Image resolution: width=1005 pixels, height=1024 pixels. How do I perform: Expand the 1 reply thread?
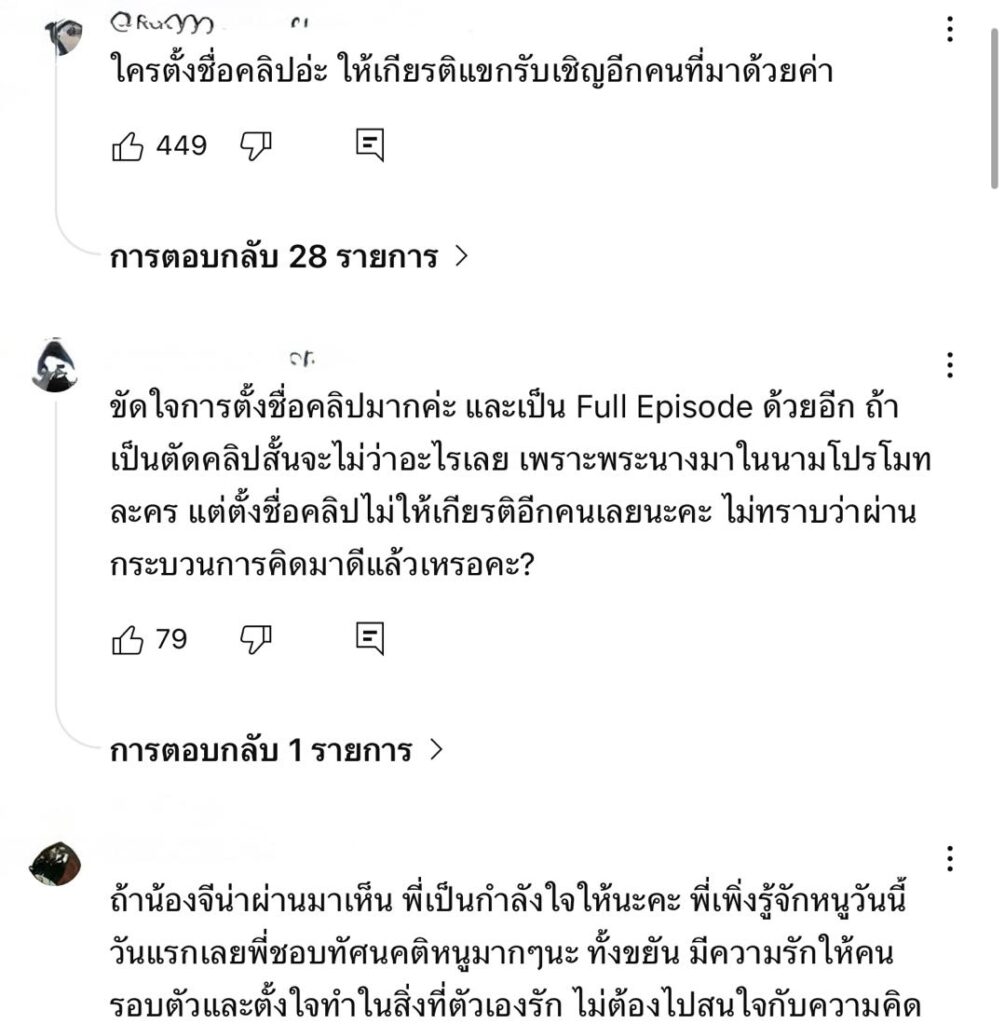pyautogui.click(x=276, y=750)
